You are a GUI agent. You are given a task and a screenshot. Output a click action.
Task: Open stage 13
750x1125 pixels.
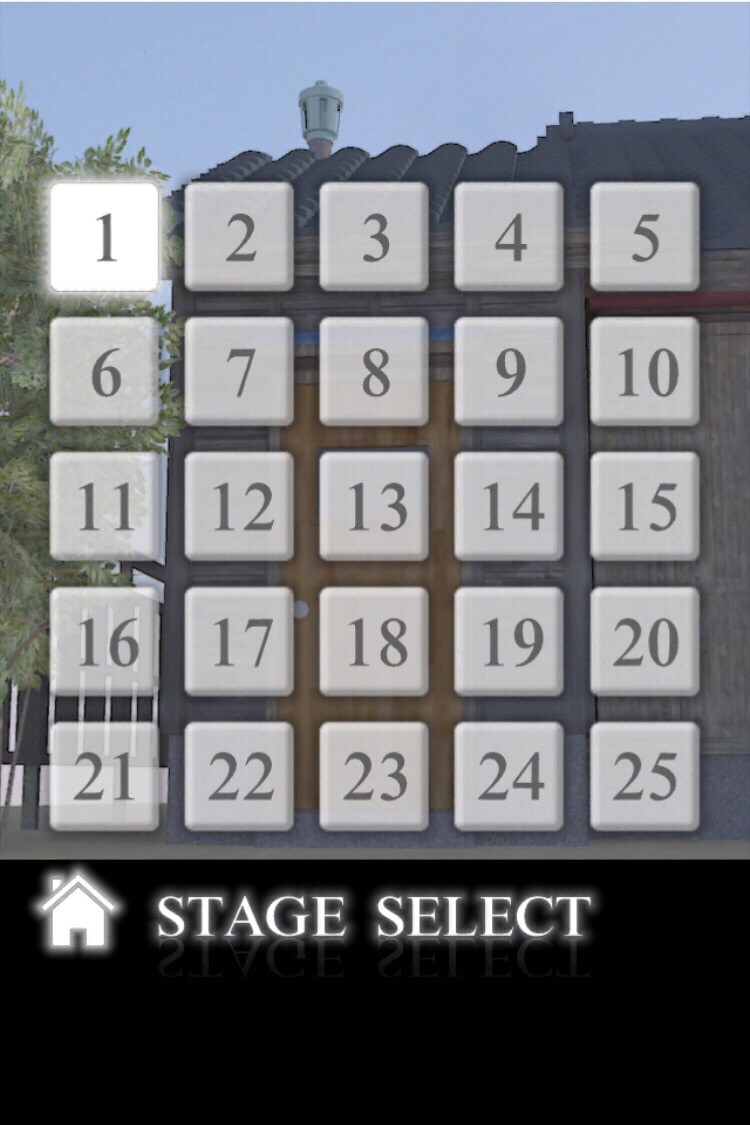coord(374,506)
